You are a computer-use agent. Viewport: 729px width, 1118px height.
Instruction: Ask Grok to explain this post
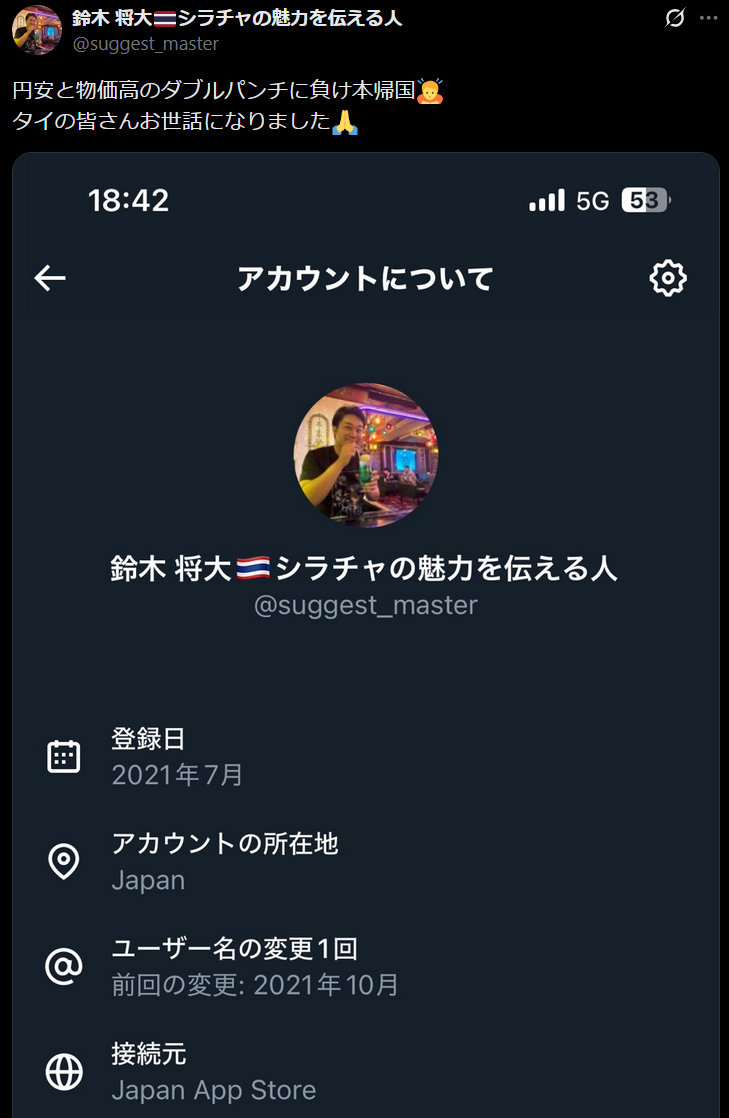coord(675,18)
